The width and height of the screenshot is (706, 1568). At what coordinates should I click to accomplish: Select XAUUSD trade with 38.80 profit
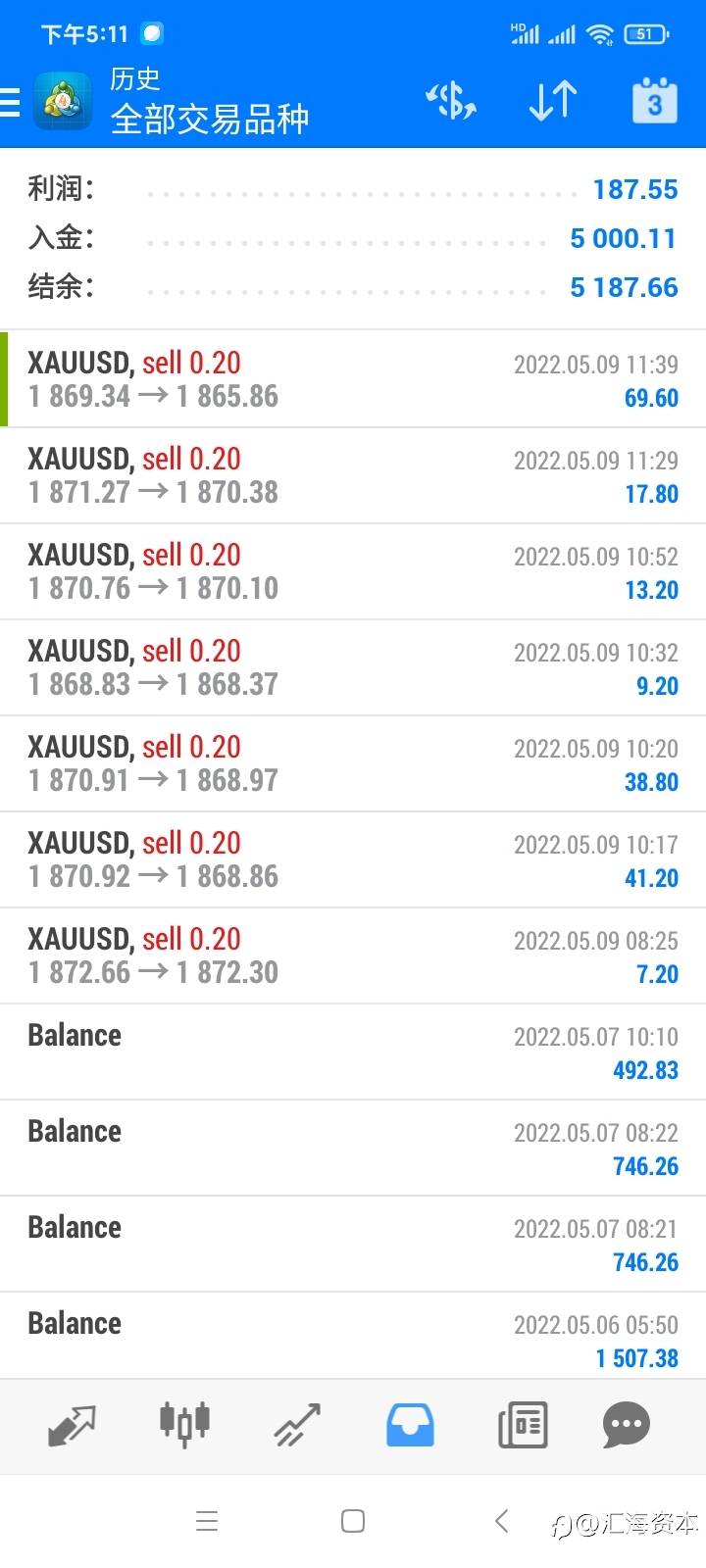point(353,763)
